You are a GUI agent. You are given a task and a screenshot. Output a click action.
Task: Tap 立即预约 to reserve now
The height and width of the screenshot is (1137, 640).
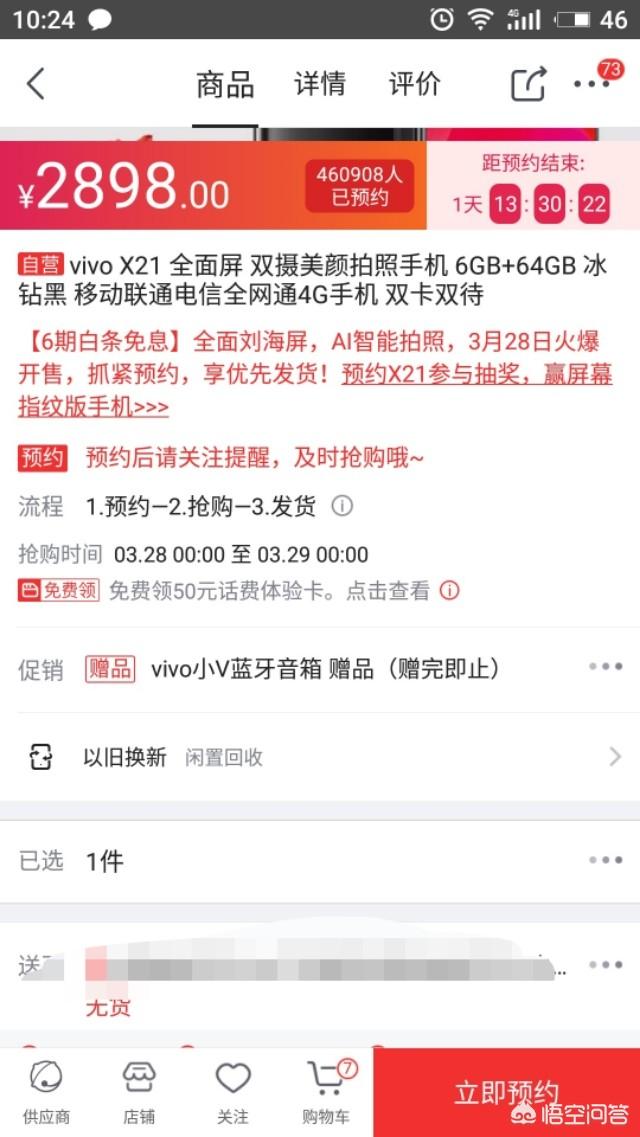pyautogui.click(x=506, y=1092)
